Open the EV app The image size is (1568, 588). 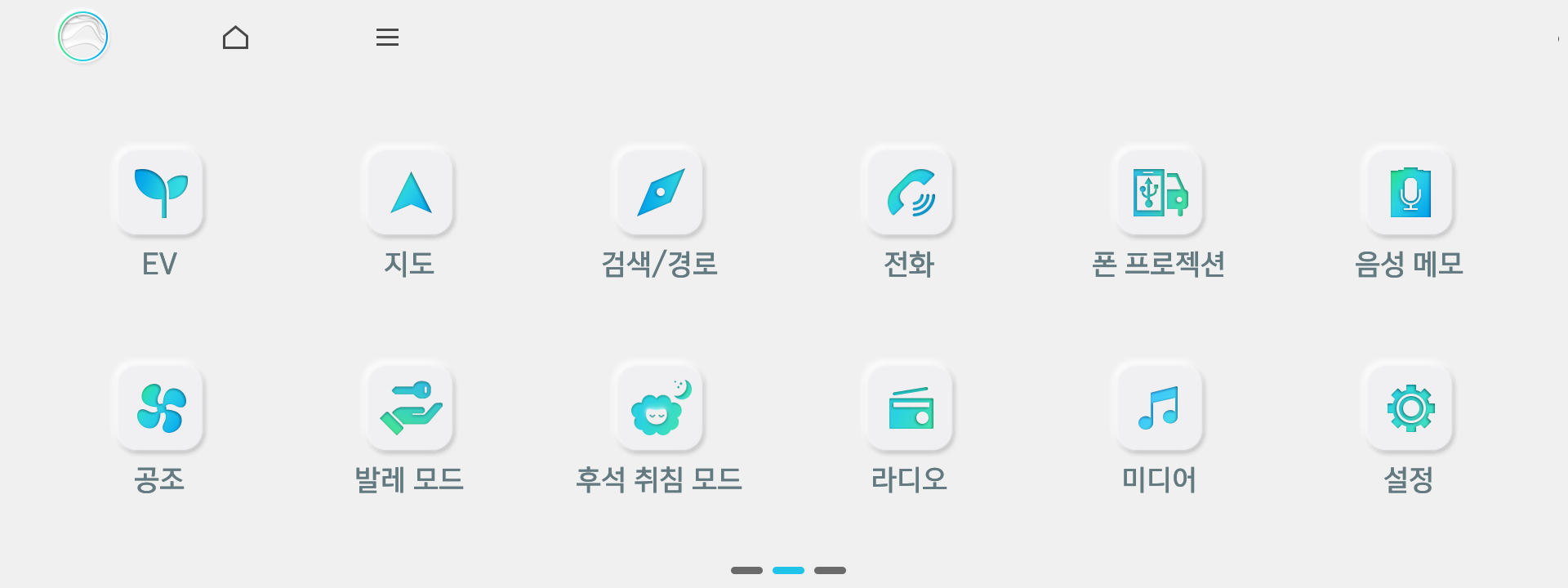[x=160, y=193]
